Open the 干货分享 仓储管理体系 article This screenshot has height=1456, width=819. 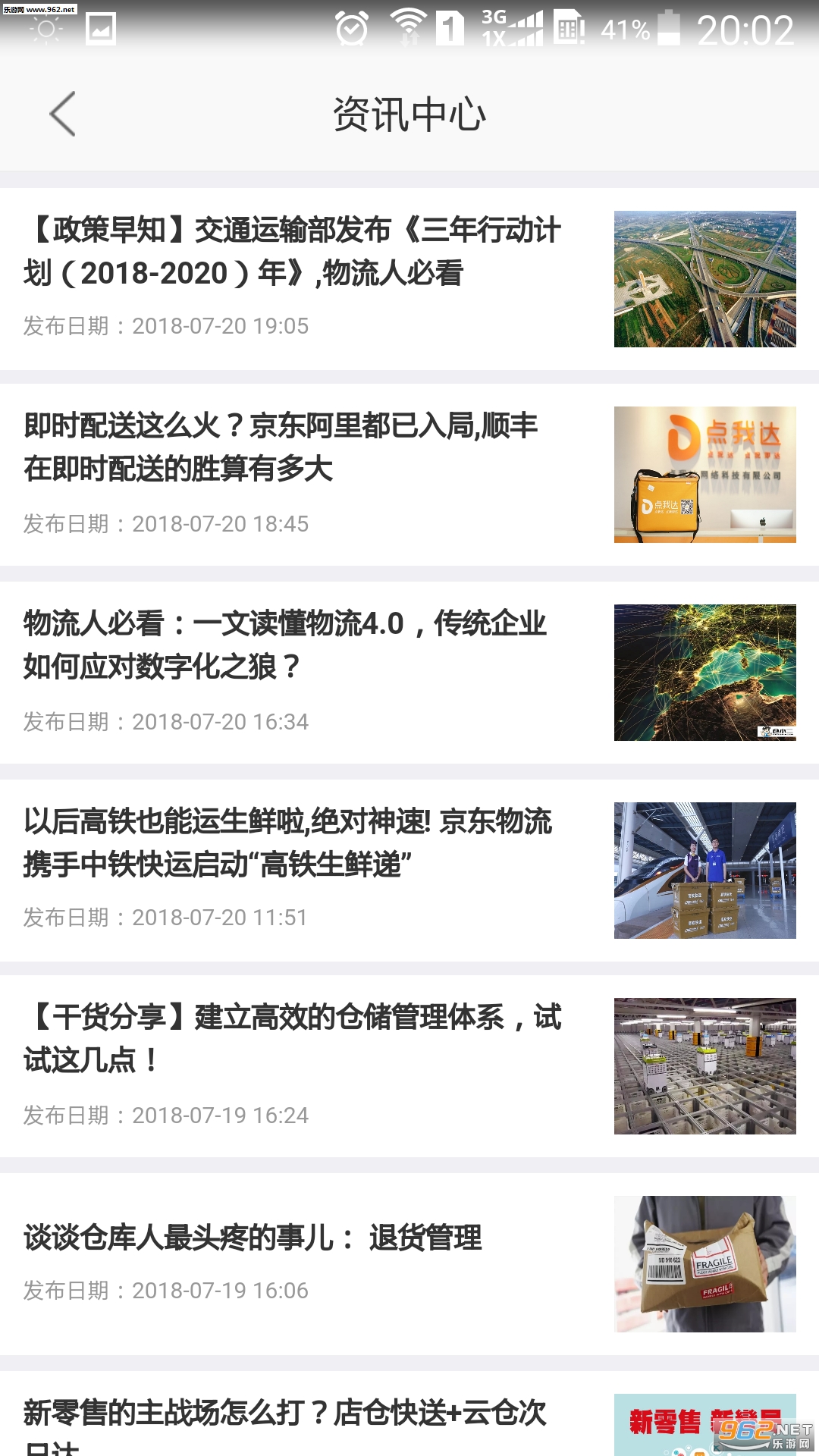(x=293, y=1038)
